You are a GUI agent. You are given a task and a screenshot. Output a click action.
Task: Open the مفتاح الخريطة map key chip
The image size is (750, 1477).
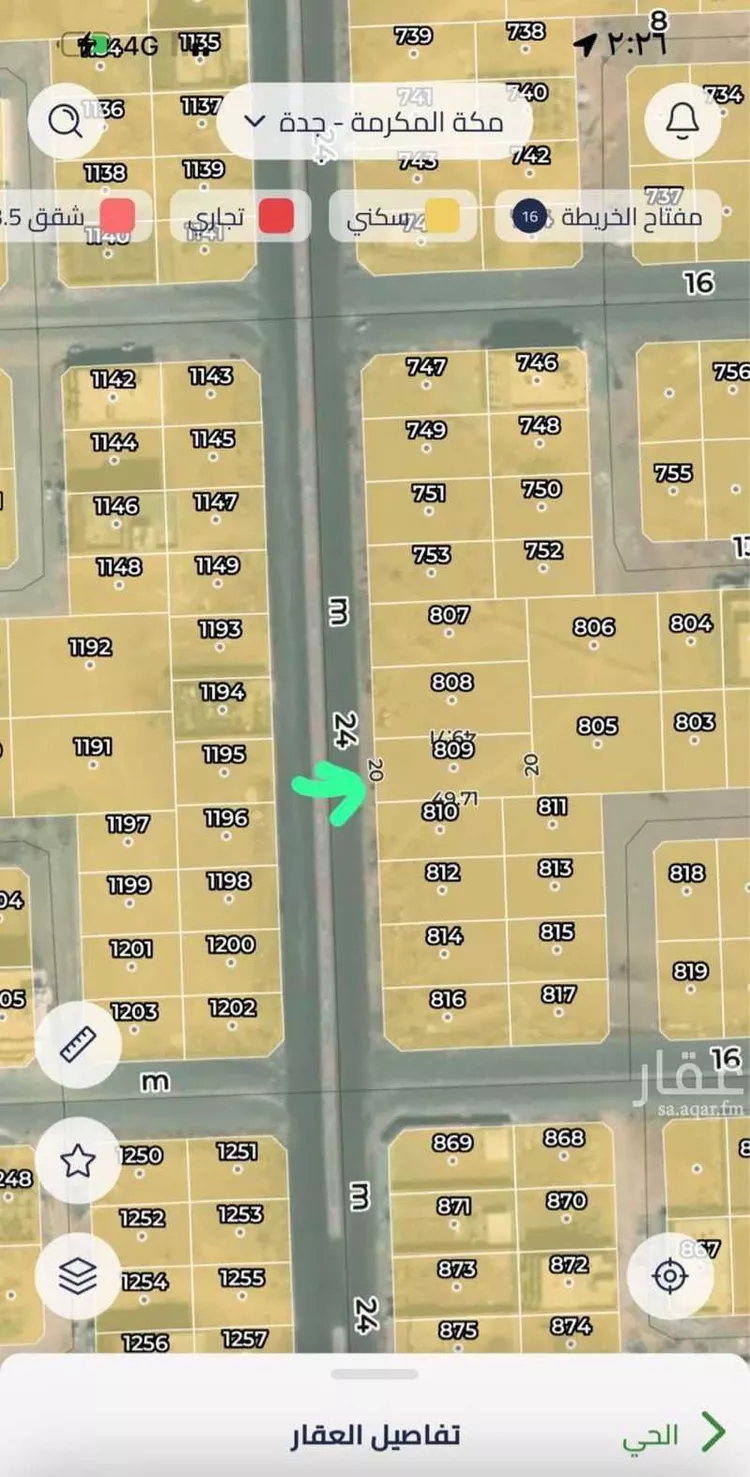coord(608,216)
